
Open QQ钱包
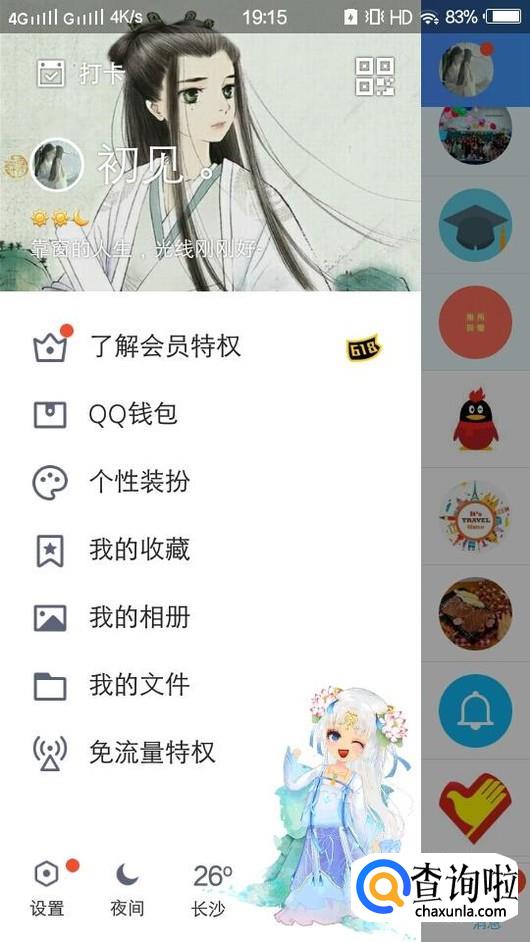[209, 415]
